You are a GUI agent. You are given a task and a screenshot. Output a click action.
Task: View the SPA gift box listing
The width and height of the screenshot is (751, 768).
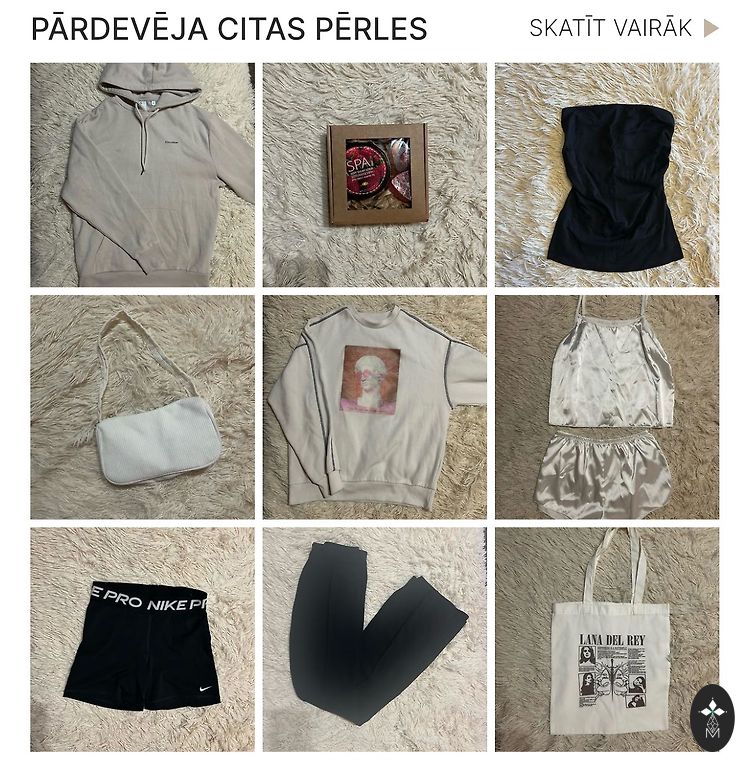click(375, 175)
